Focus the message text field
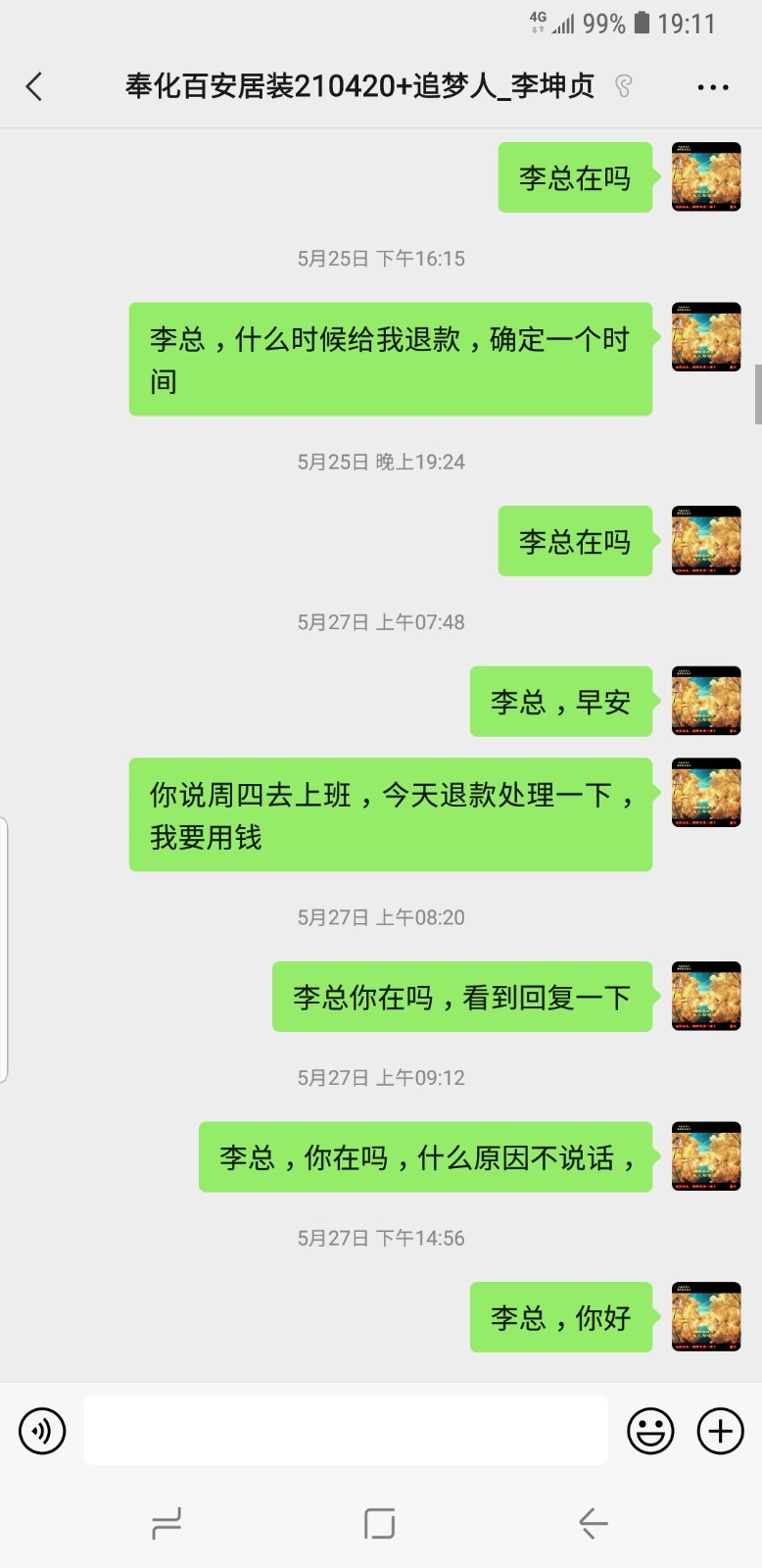Image resolution: width=762 pixels, height=1568 pixels. [x=345, y=1431]
